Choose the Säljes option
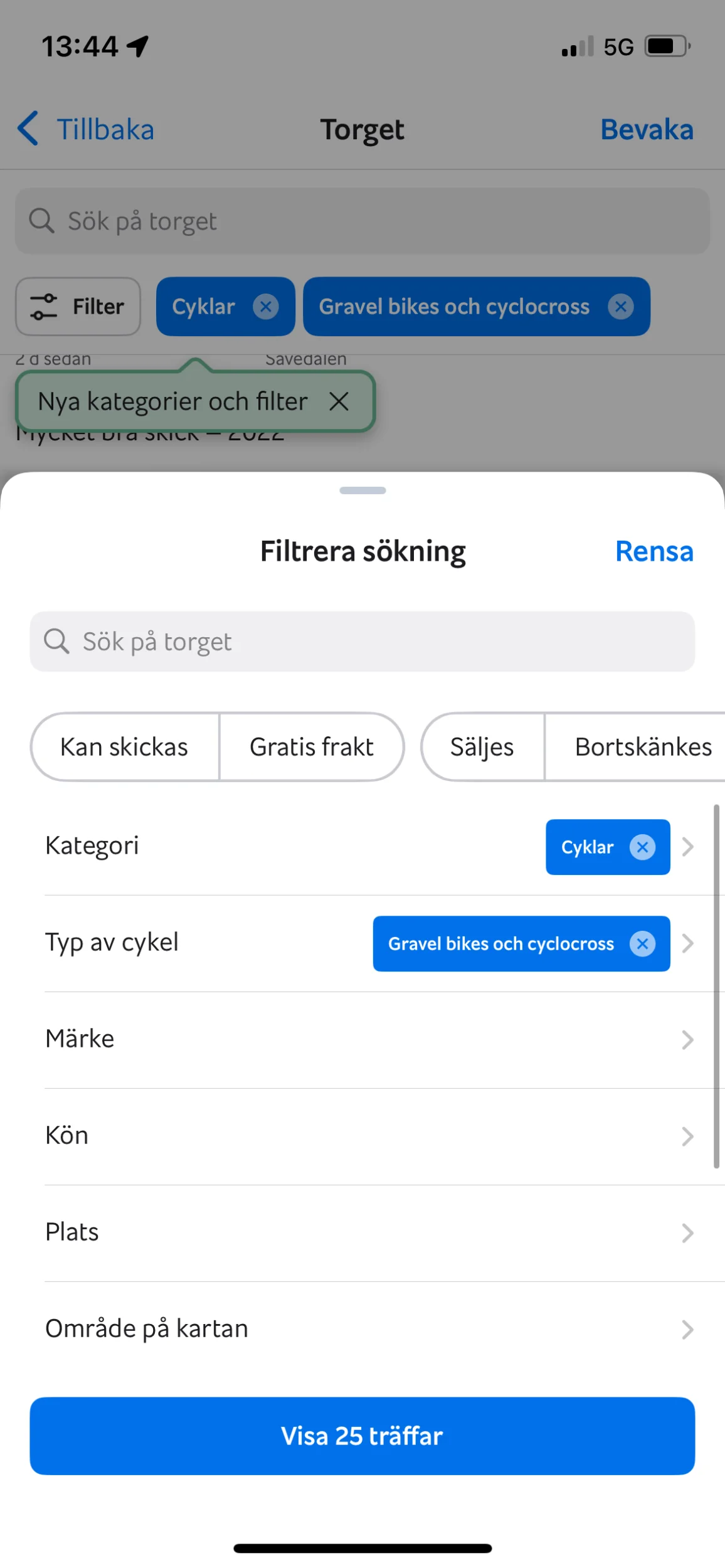The image size is (725, 1568). point(482,746)
